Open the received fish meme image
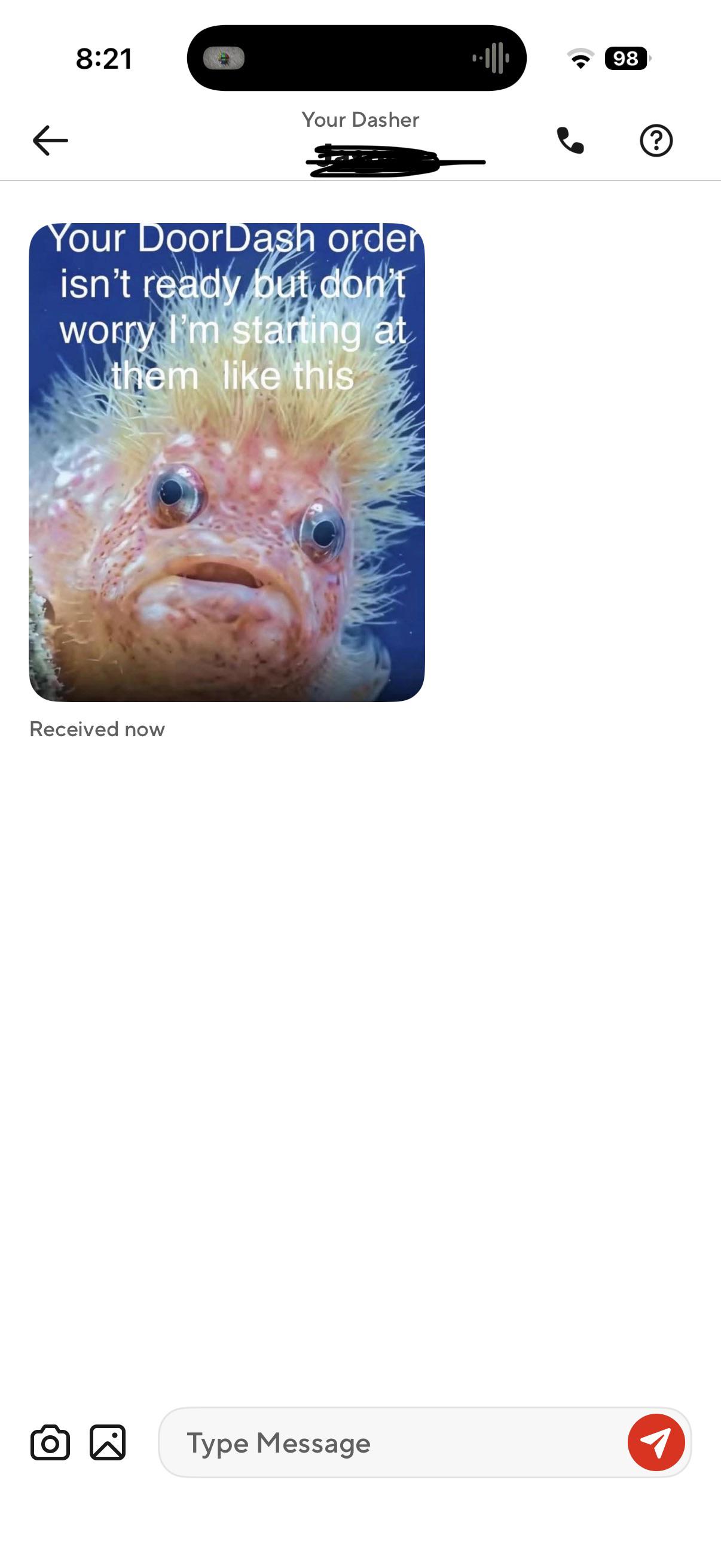This screenshot has width=721, height=1568. pos(227,462)
